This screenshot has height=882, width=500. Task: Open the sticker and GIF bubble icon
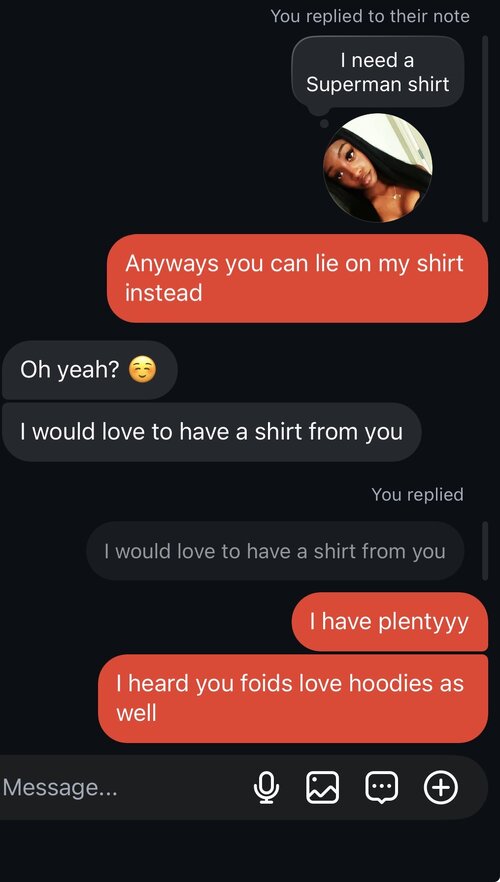tap(382, 787)
